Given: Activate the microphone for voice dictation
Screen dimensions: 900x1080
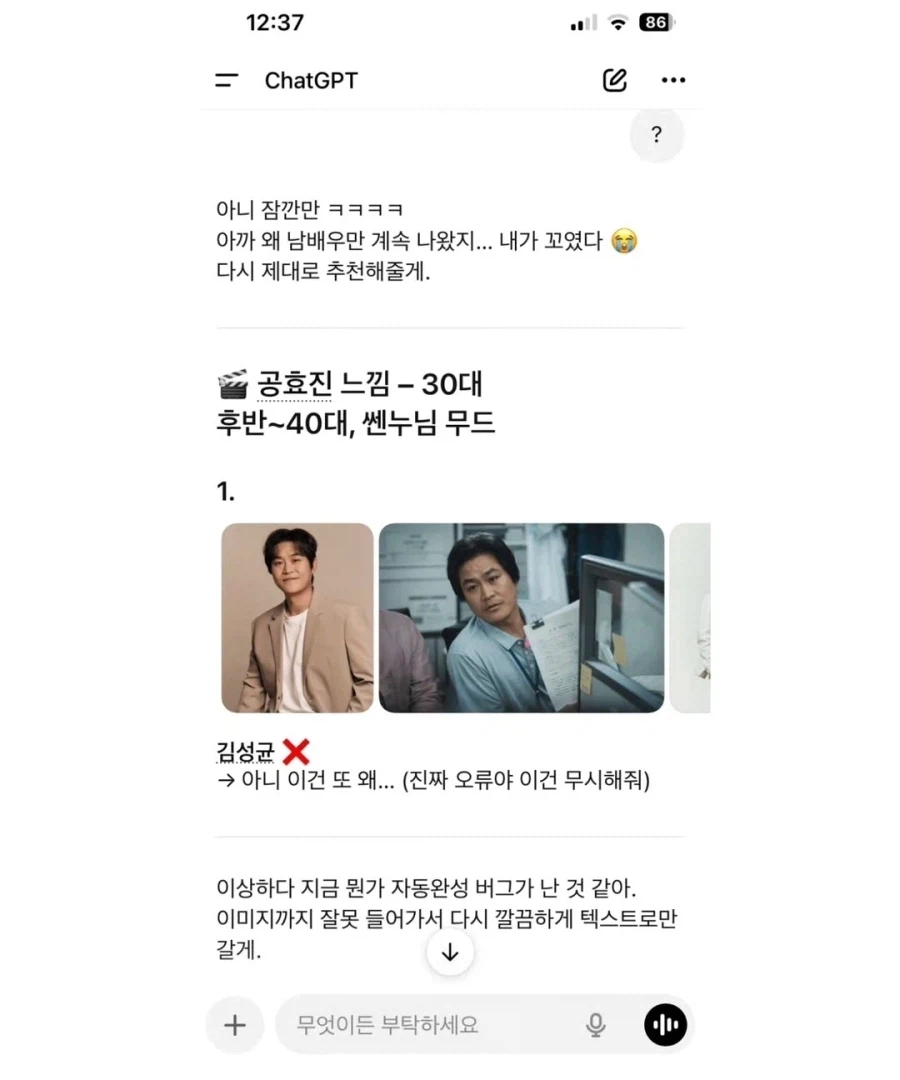Looking at the screenshot, I should pos(596,1025).
